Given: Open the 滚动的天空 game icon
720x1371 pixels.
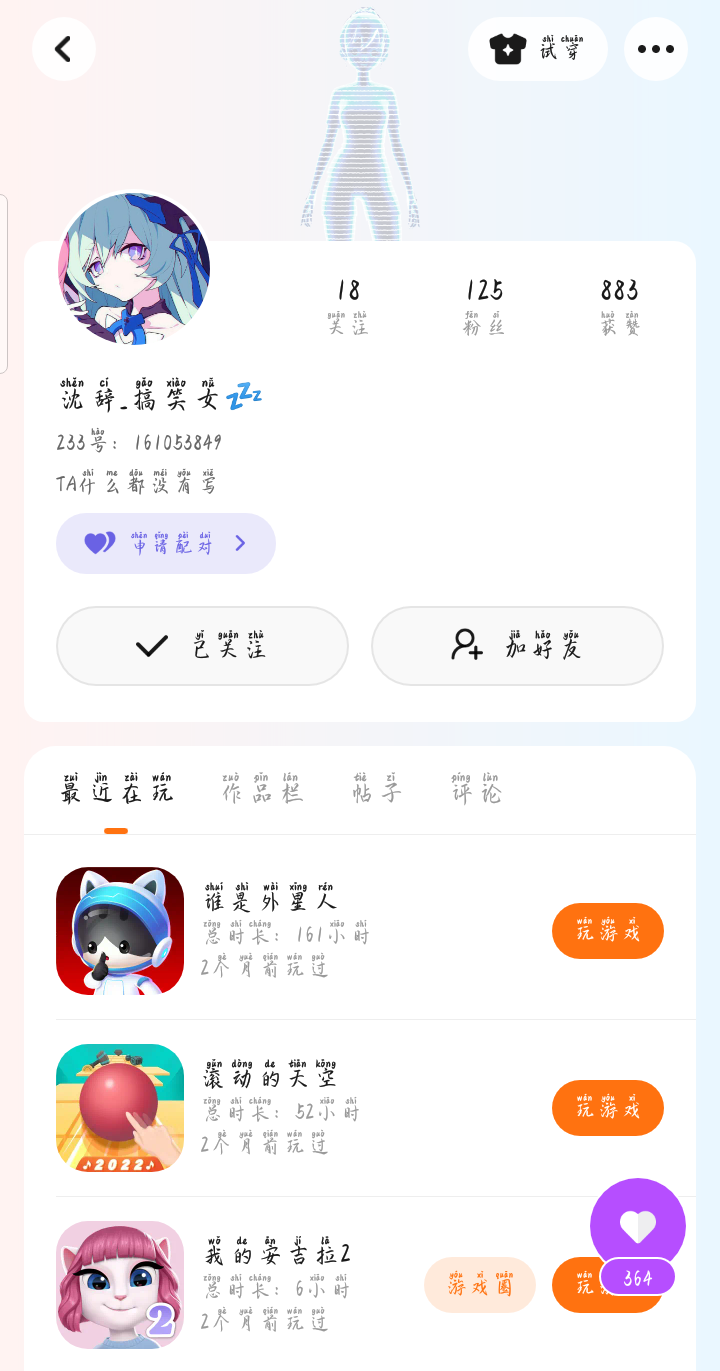Looking at the screenshot, I should [x=120, y=1108].
